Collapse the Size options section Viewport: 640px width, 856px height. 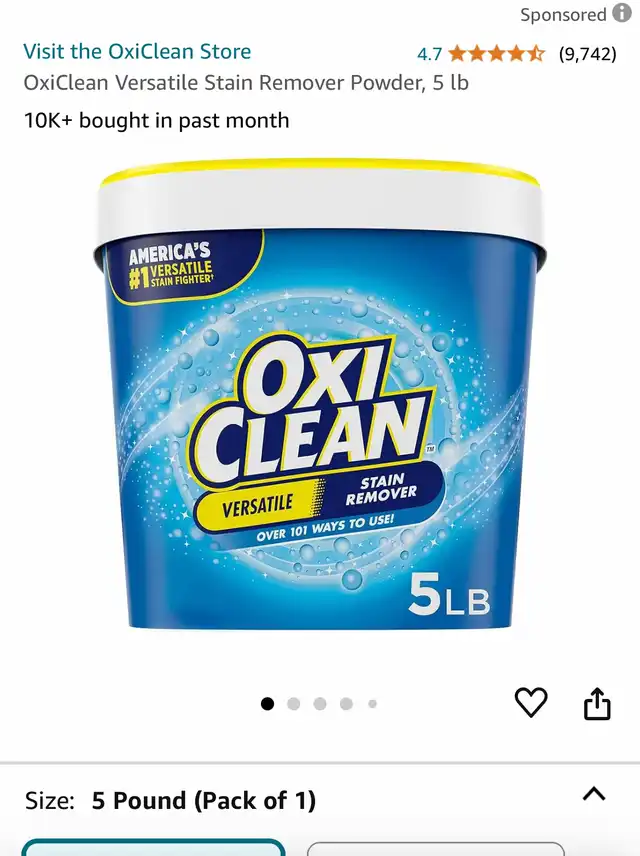click(x=594, y=794)
